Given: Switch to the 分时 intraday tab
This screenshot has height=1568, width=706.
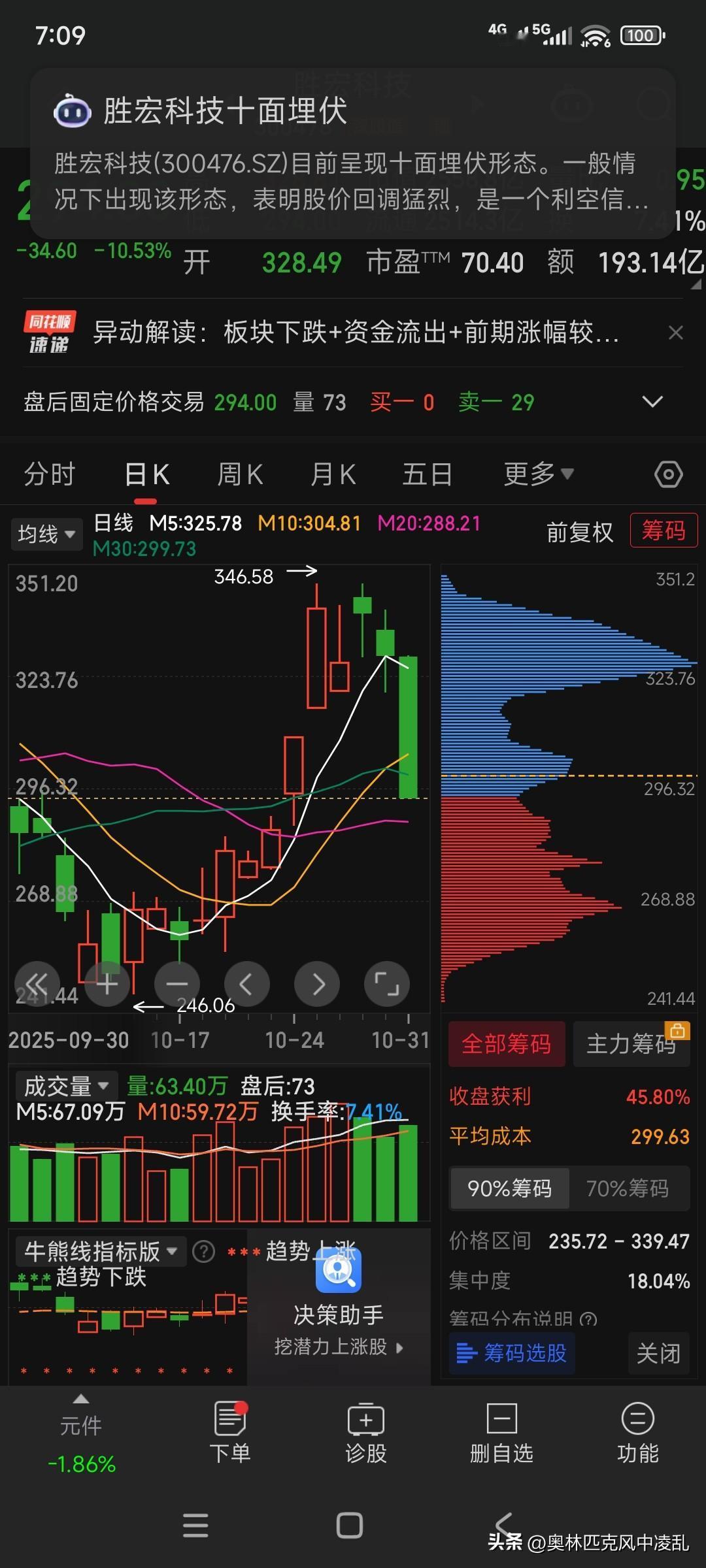Looking at the screenshot, I should pos(49,474).
